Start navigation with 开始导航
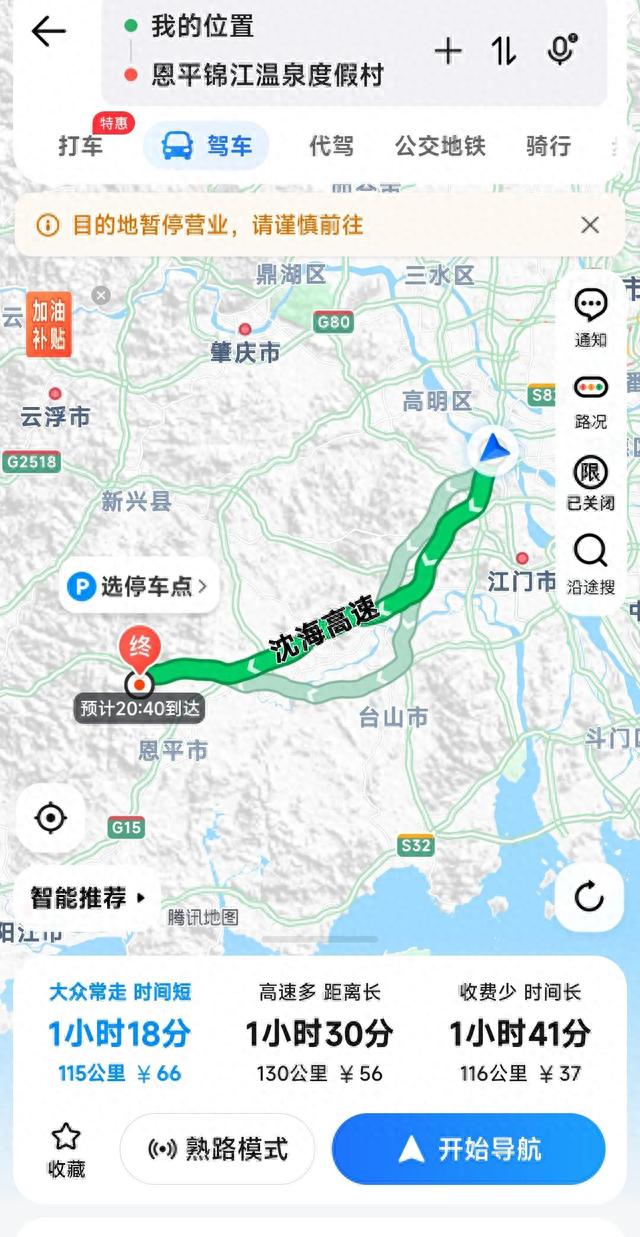 coord(469,1149)
